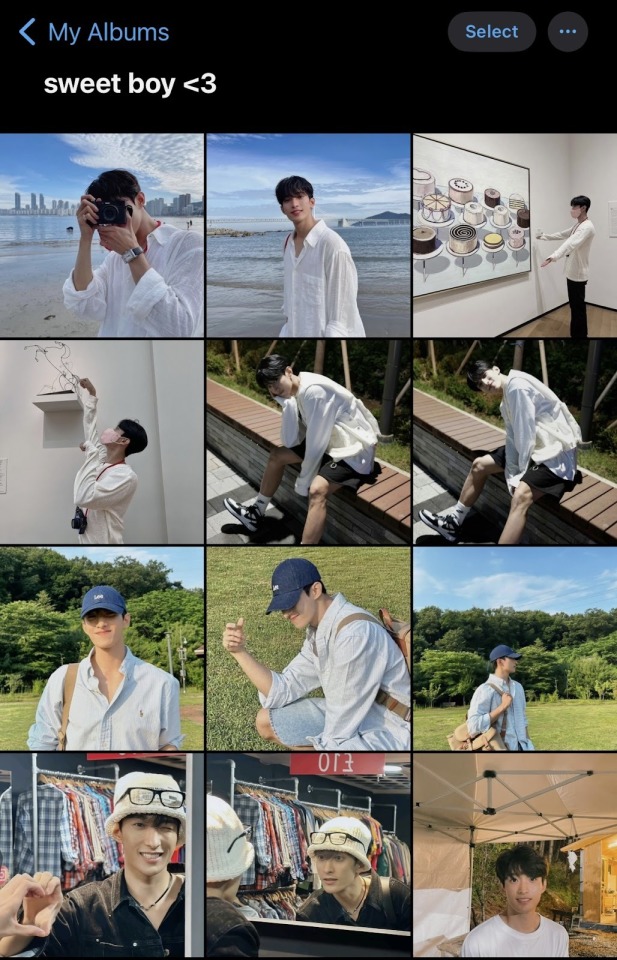The height and width of the screenshot is (960, 617).
Task: Open the mirror photo in the clothing store
Action: (308, 856)
